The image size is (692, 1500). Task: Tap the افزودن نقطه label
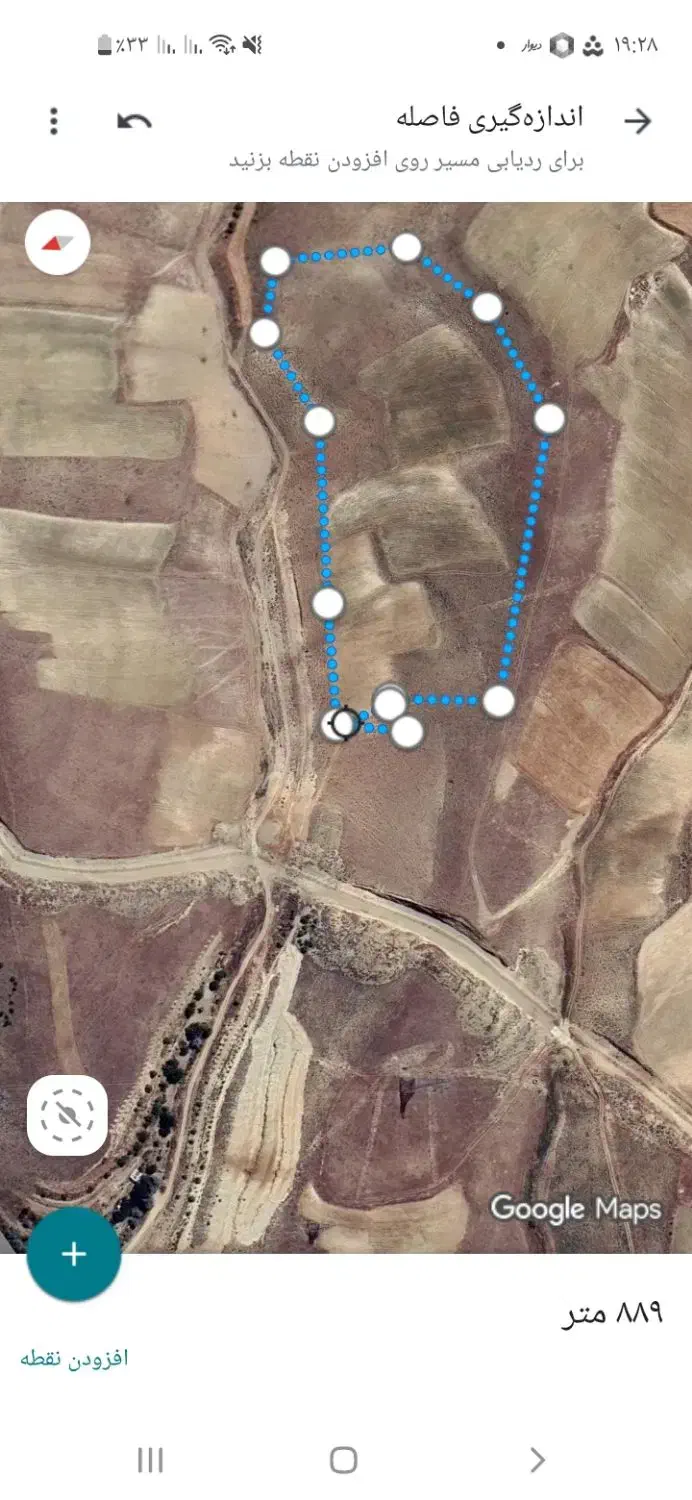pyautogui.click(x=75, y=1358)
